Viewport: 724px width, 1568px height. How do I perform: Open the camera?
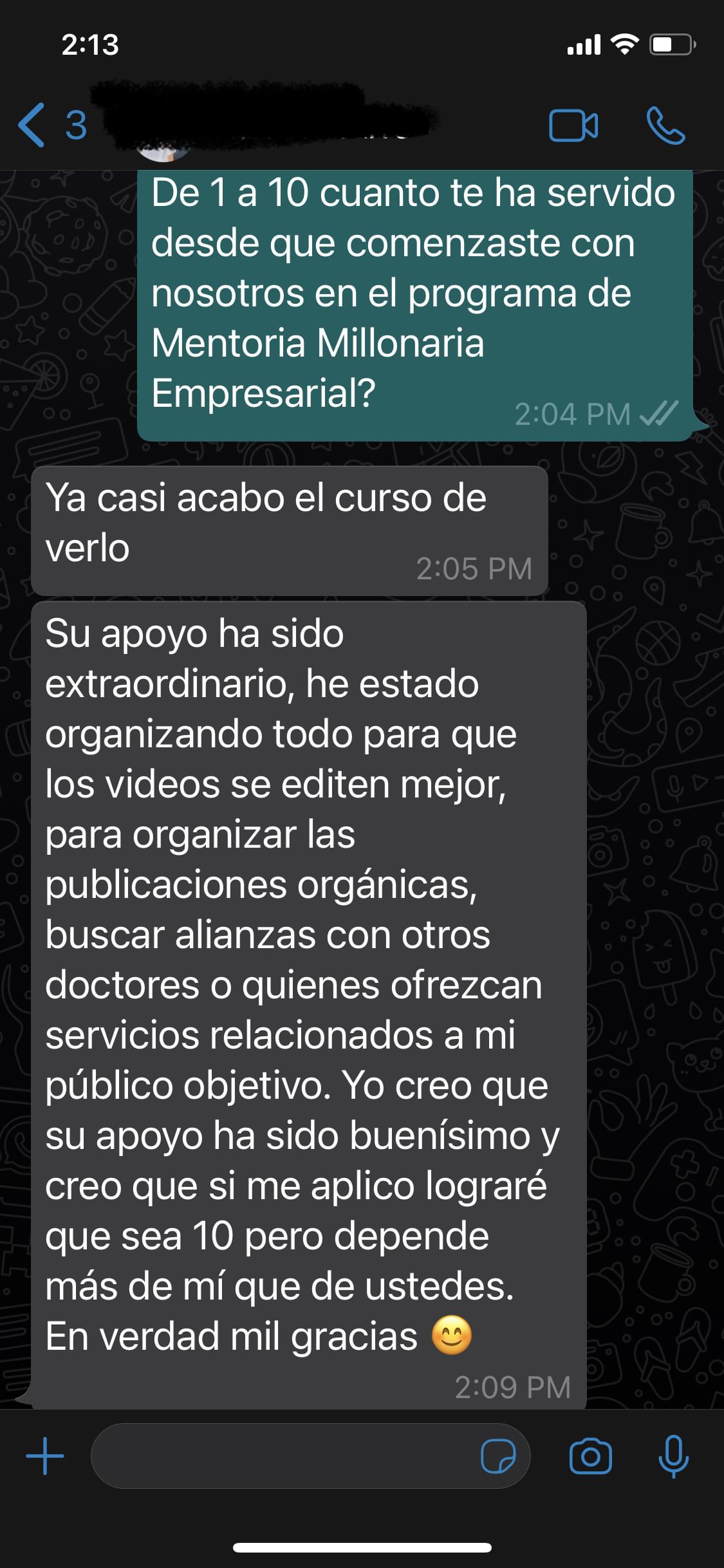click(590, 1456)
